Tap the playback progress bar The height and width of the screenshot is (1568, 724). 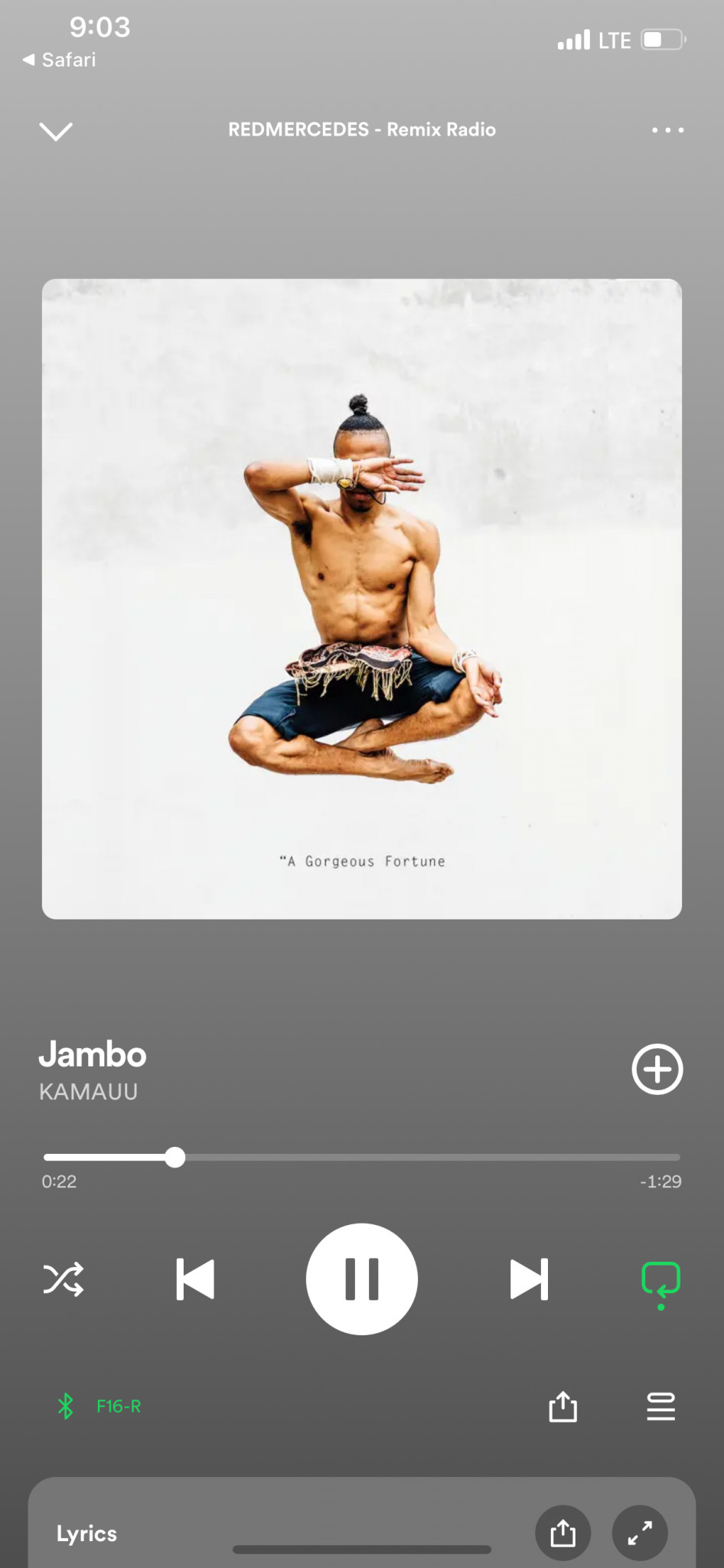click(x=362, y=1157)
